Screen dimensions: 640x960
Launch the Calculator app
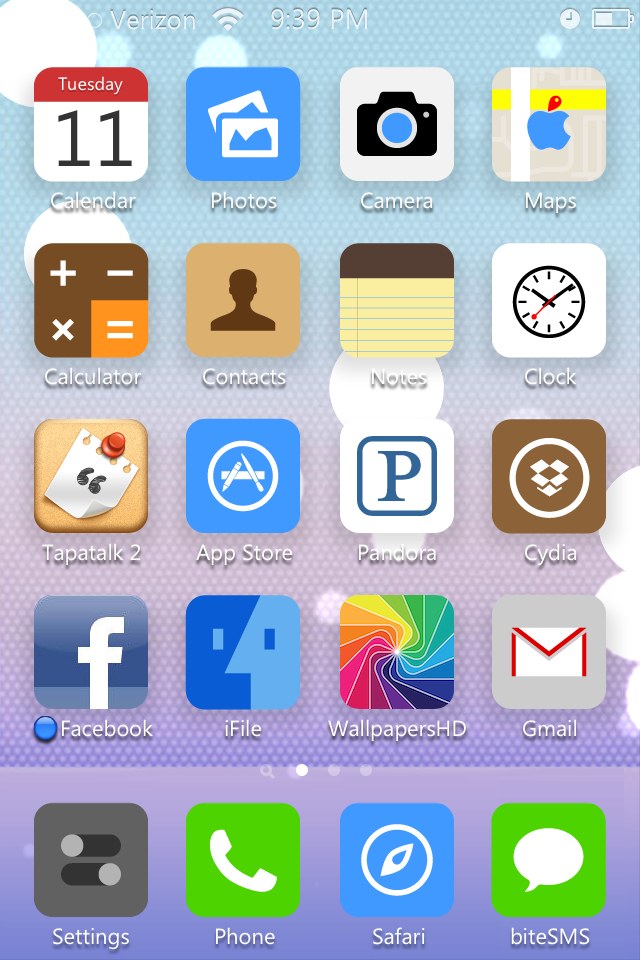coord(91,300)
